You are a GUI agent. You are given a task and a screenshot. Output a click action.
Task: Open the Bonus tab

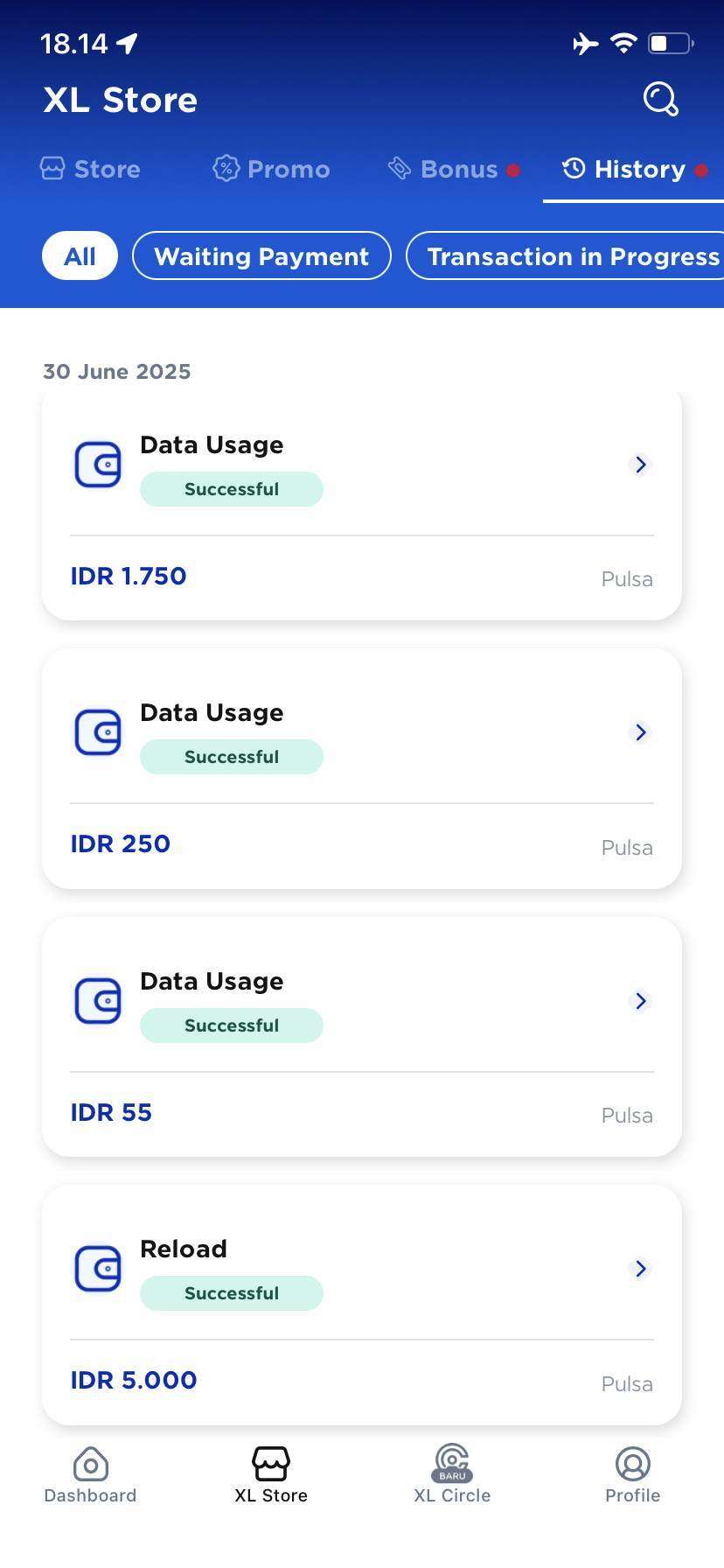(453, 169)
